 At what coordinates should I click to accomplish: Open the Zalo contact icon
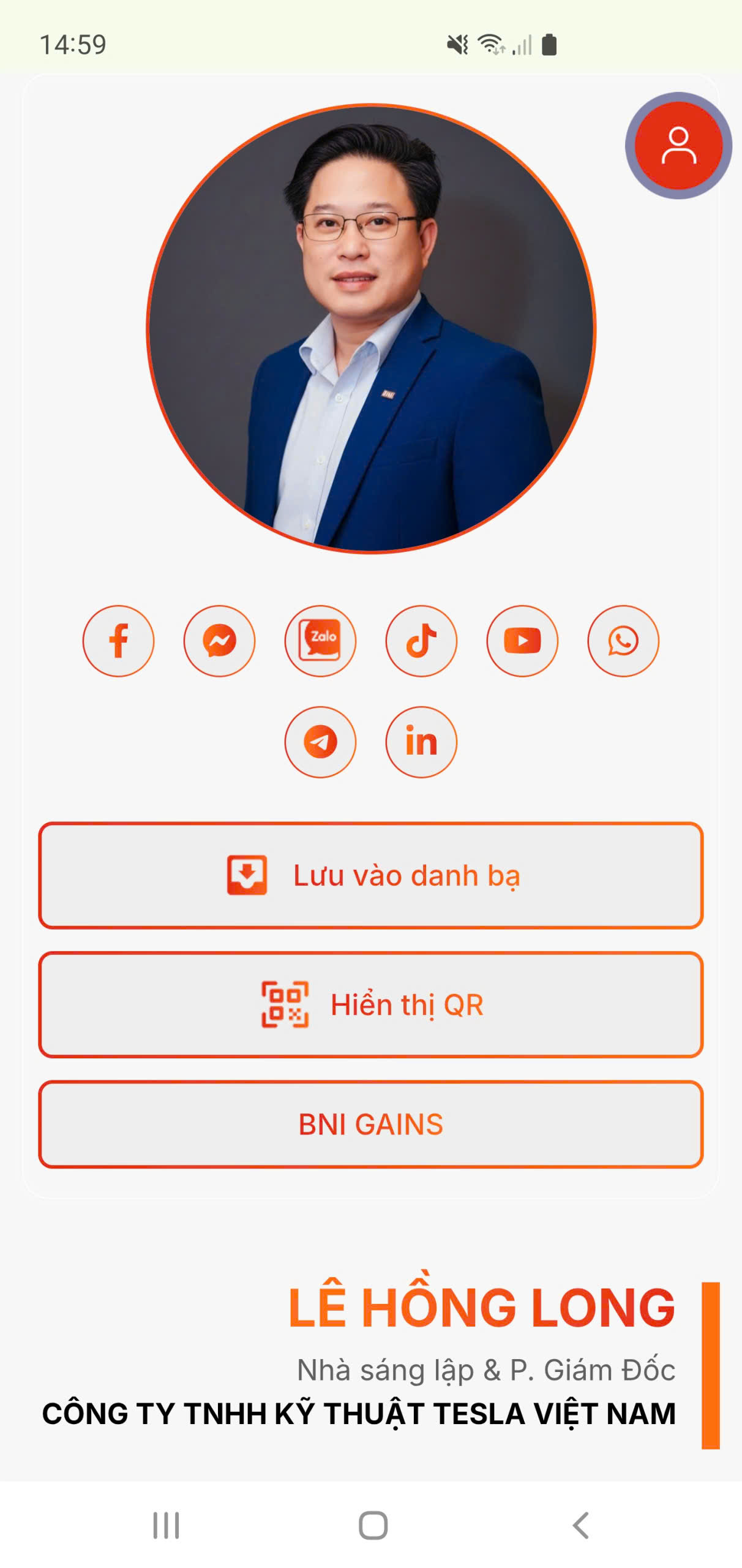tap(320, 639)
